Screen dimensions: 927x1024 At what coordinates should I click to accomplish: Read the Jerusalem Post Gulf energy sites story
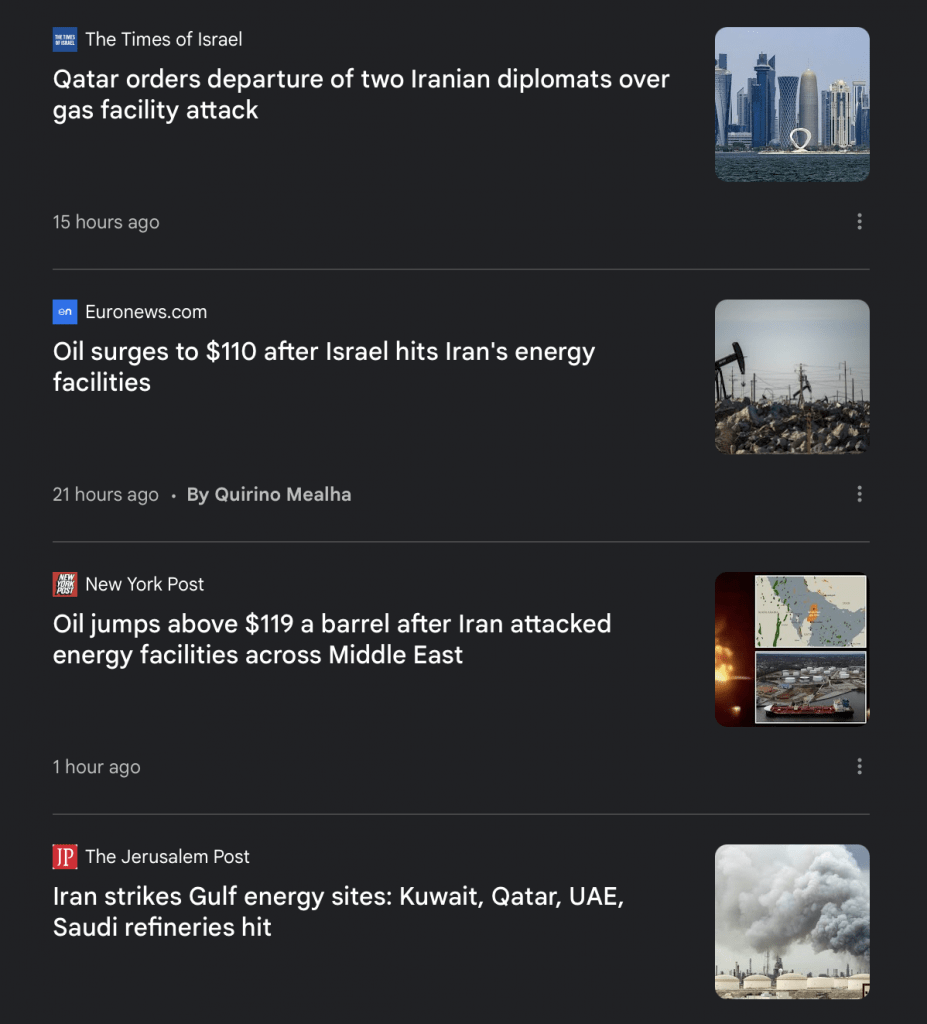[x=338, y=911]
